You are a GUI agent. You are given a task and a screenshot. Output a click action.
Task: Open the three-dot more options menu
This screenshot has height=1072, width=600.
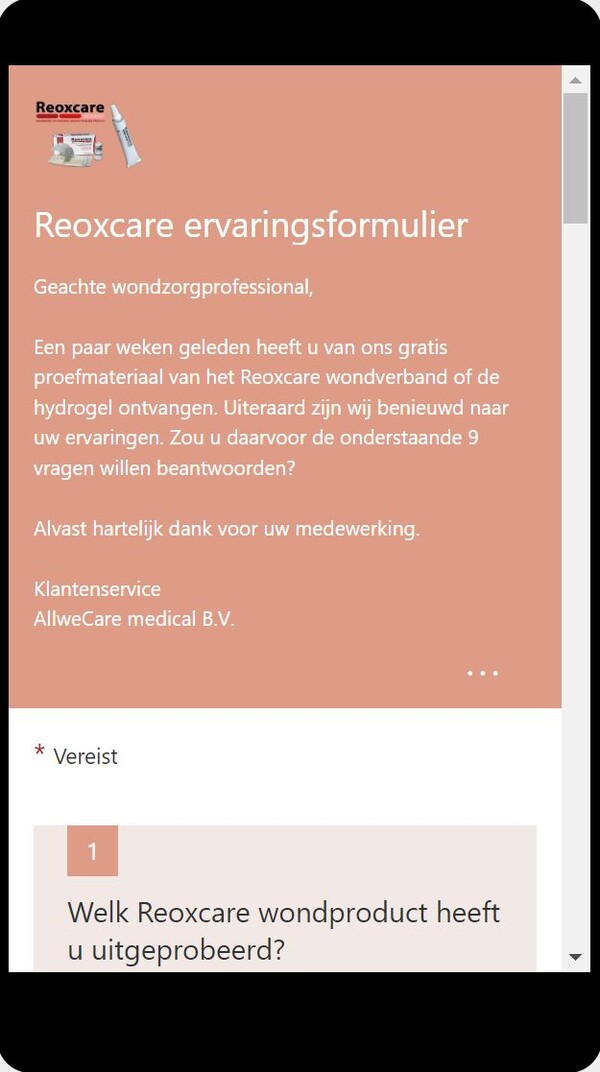(x=482, y=673)
